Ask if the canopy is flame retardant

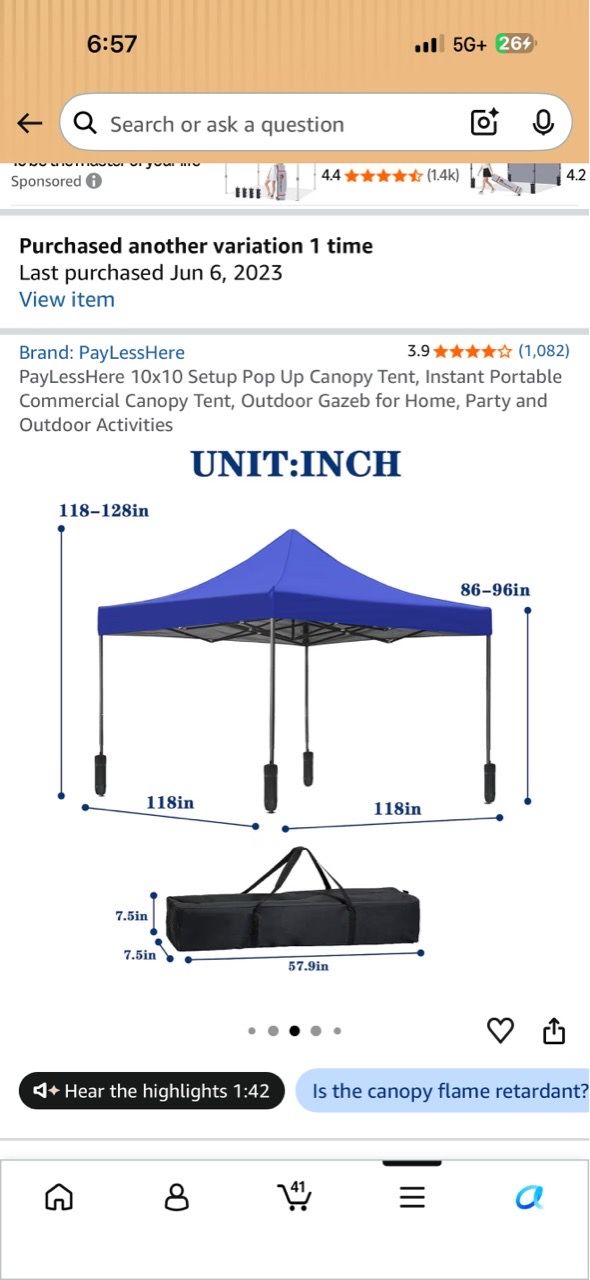(x=443, y=1091)
